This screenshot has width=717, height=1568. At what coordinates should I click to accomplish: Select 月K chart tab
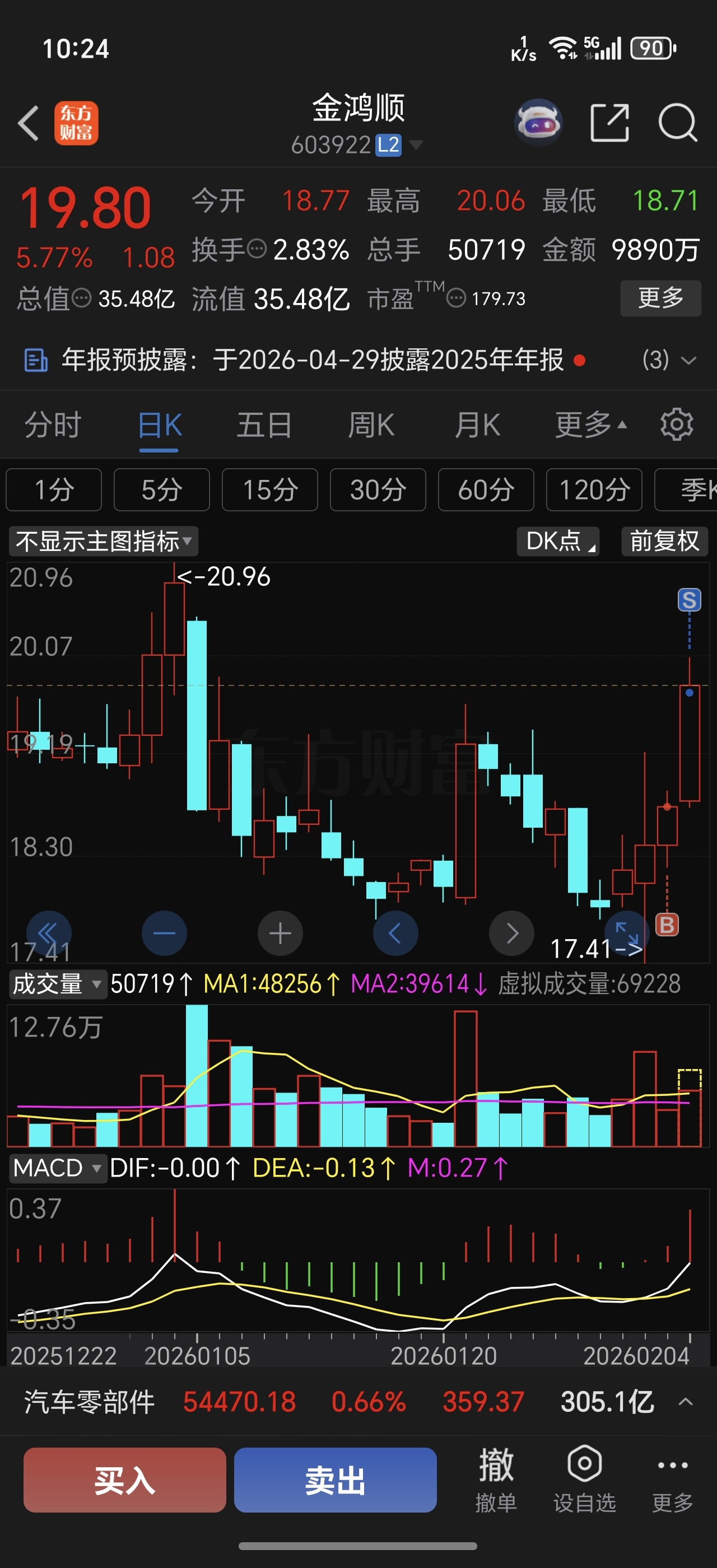(477, 425)
